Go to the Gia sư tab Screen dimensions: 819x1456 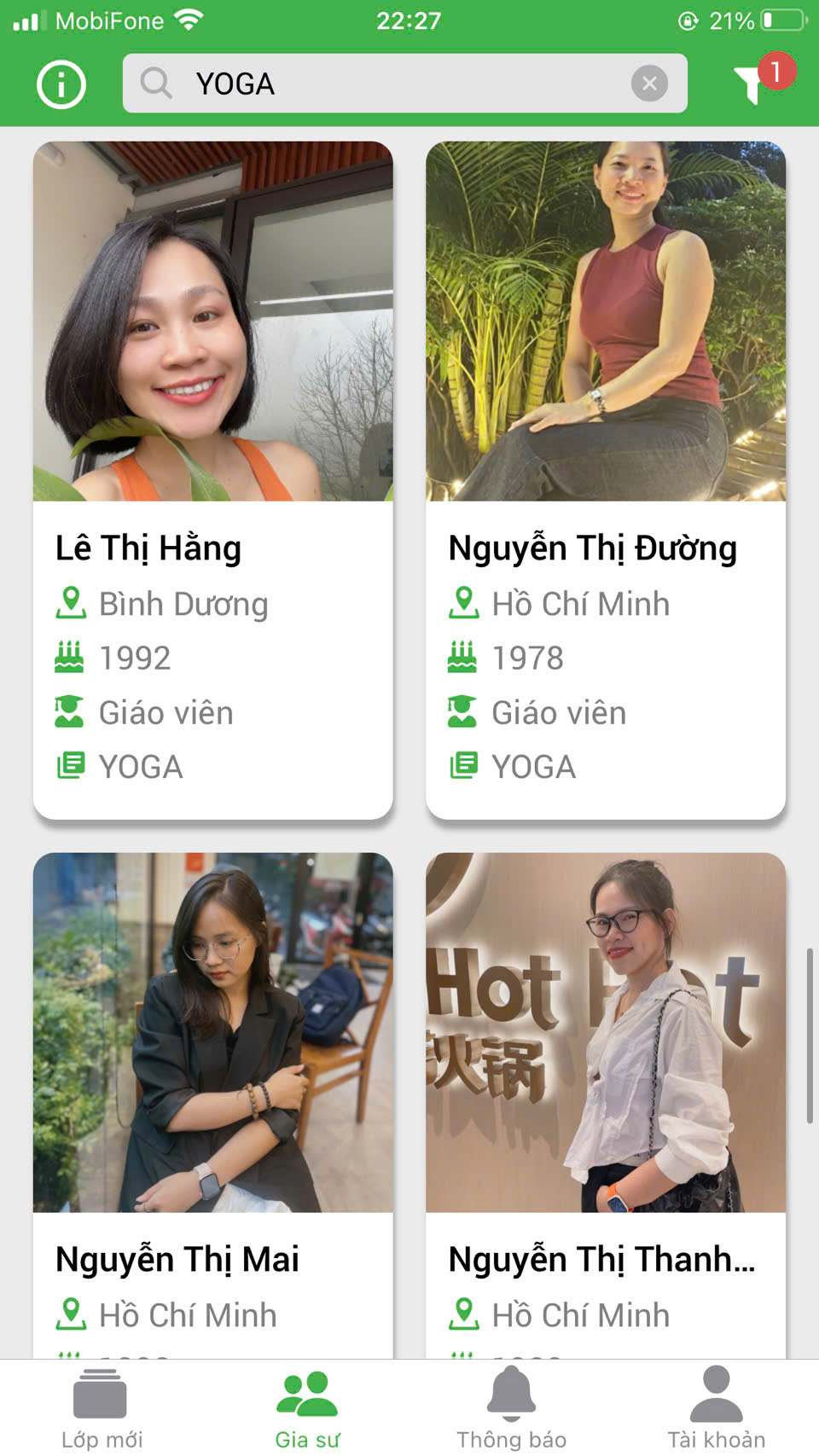[307, 1409]
